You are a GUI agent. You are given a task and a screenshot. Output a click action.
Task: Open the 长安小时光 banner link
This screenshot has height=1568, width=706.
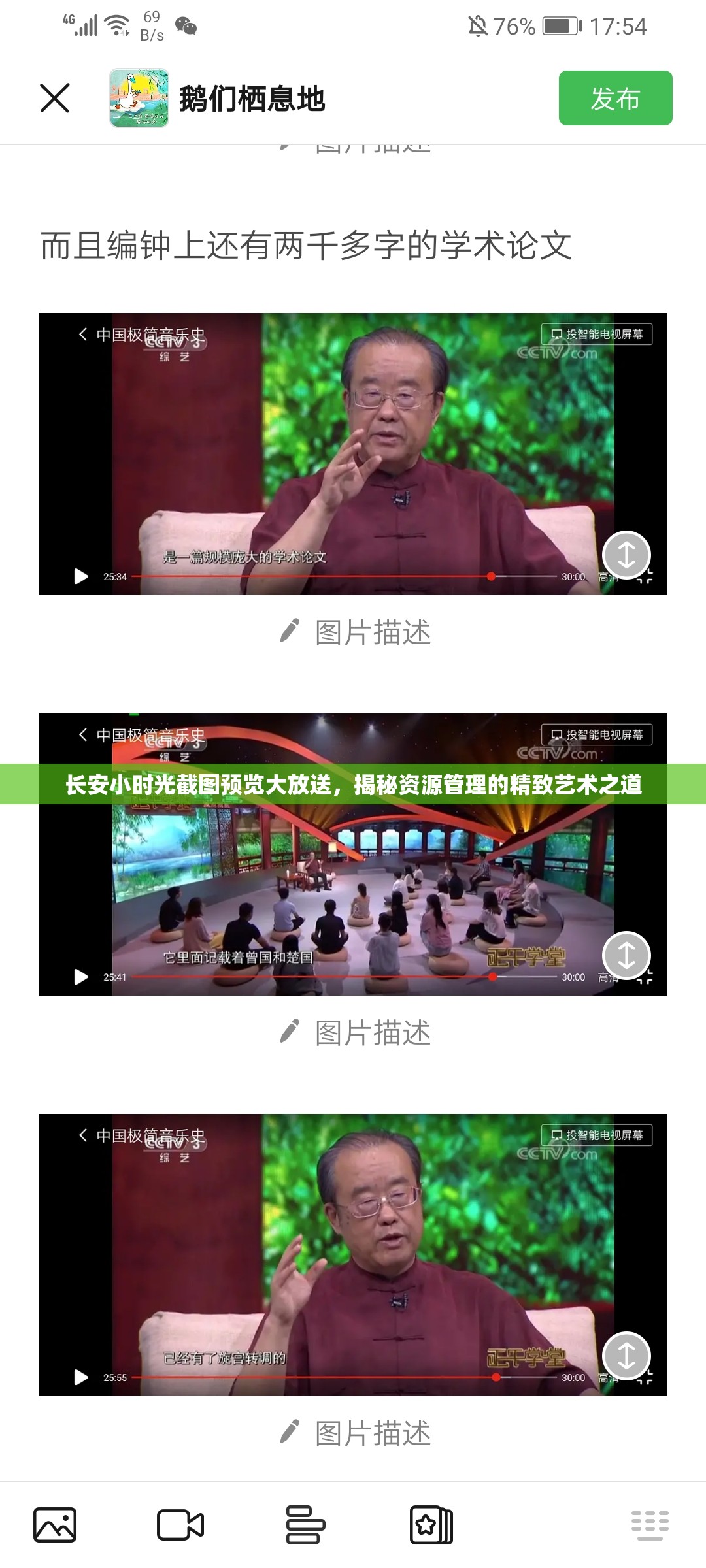(x=353, y=787)
